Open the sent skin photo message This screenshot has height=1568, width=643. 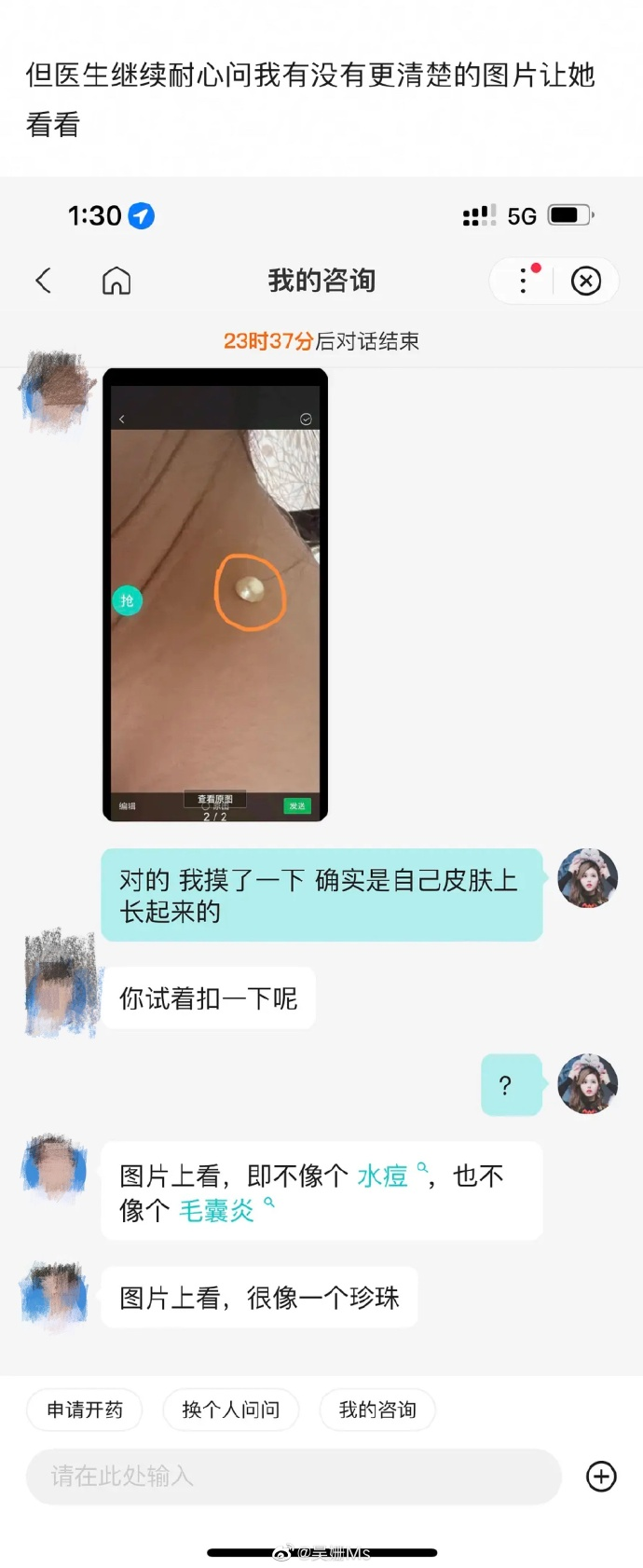pos(215,595)
